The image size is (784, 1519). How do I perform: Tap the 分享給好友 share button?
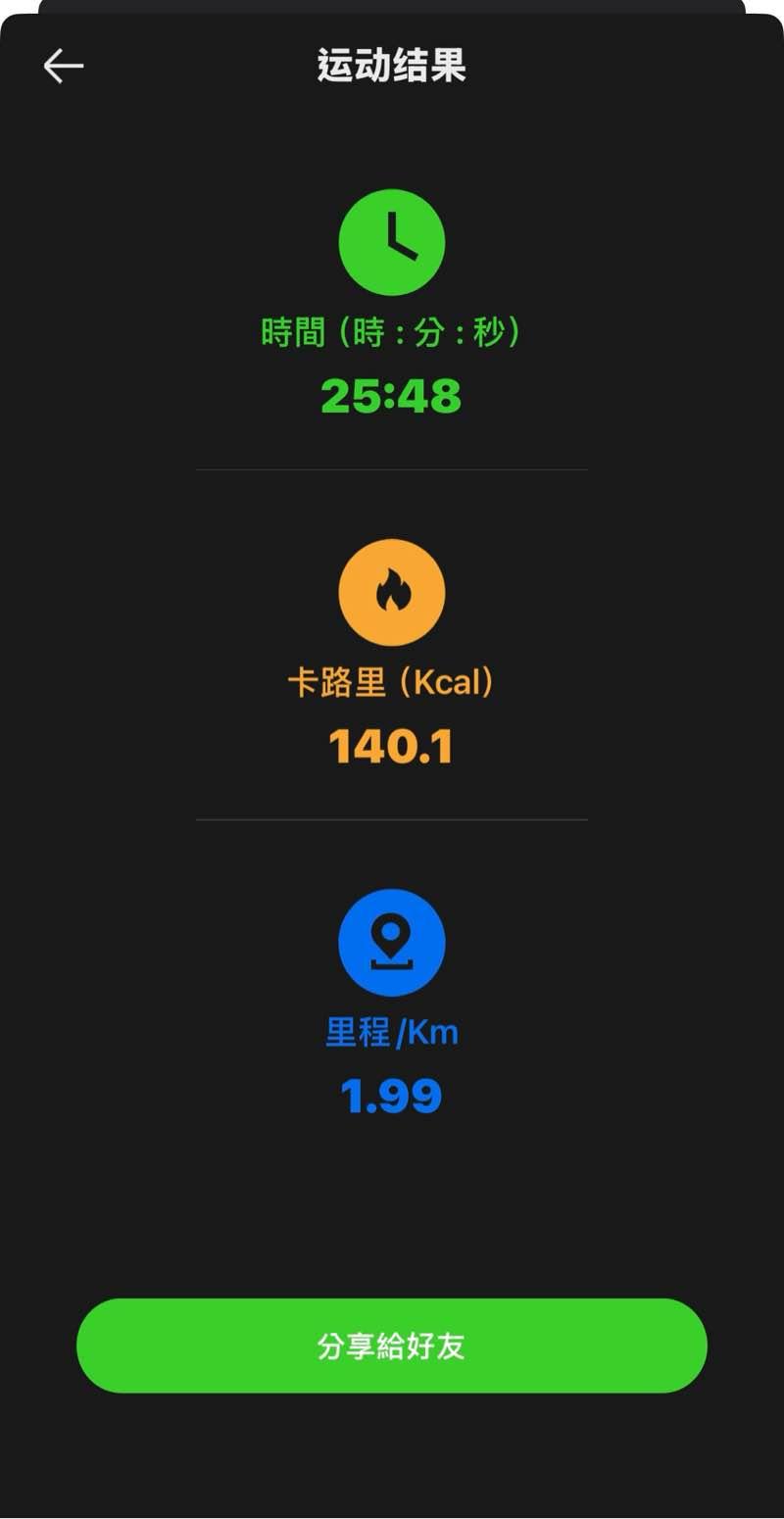[392, 1346]
